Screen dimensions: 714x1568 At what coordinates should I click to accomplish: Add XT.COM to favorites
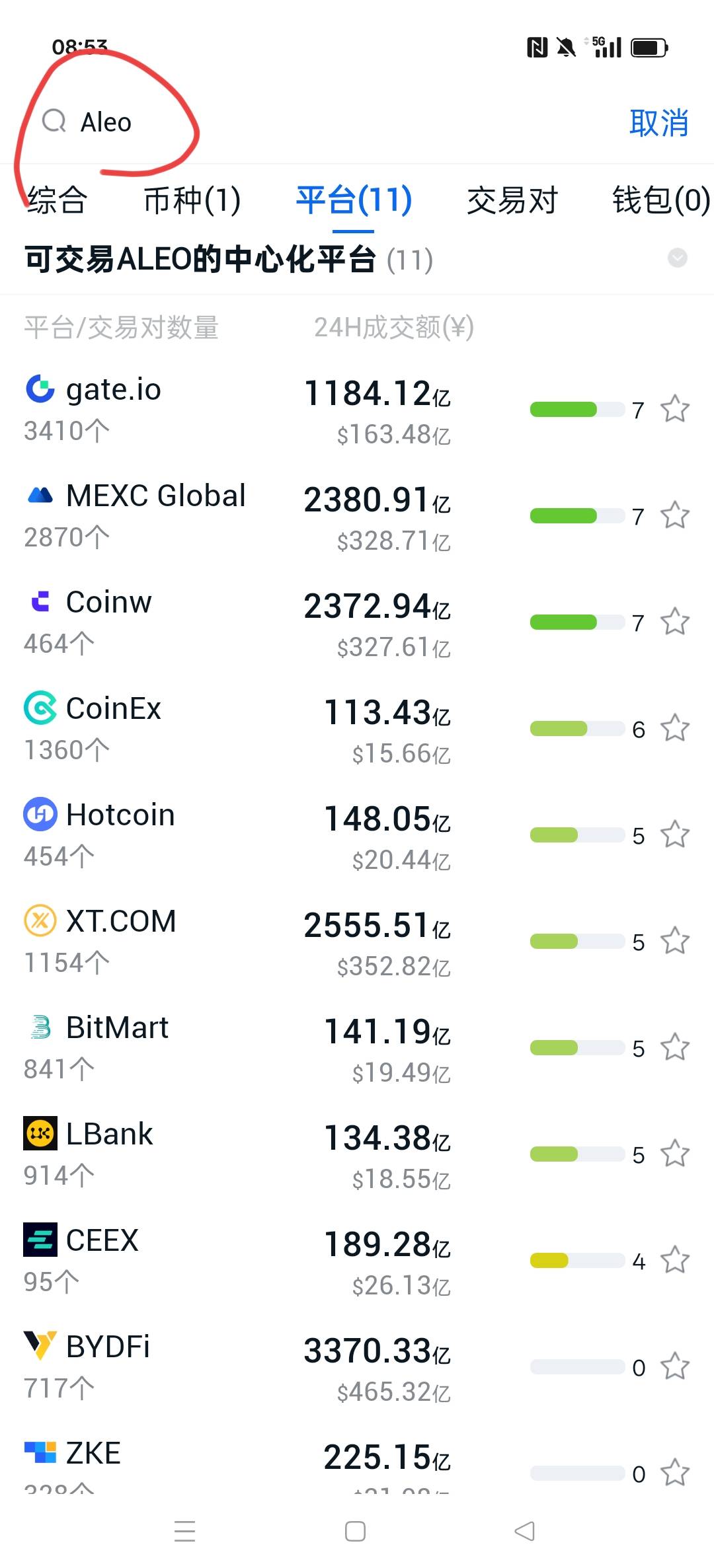coord(675,941)
